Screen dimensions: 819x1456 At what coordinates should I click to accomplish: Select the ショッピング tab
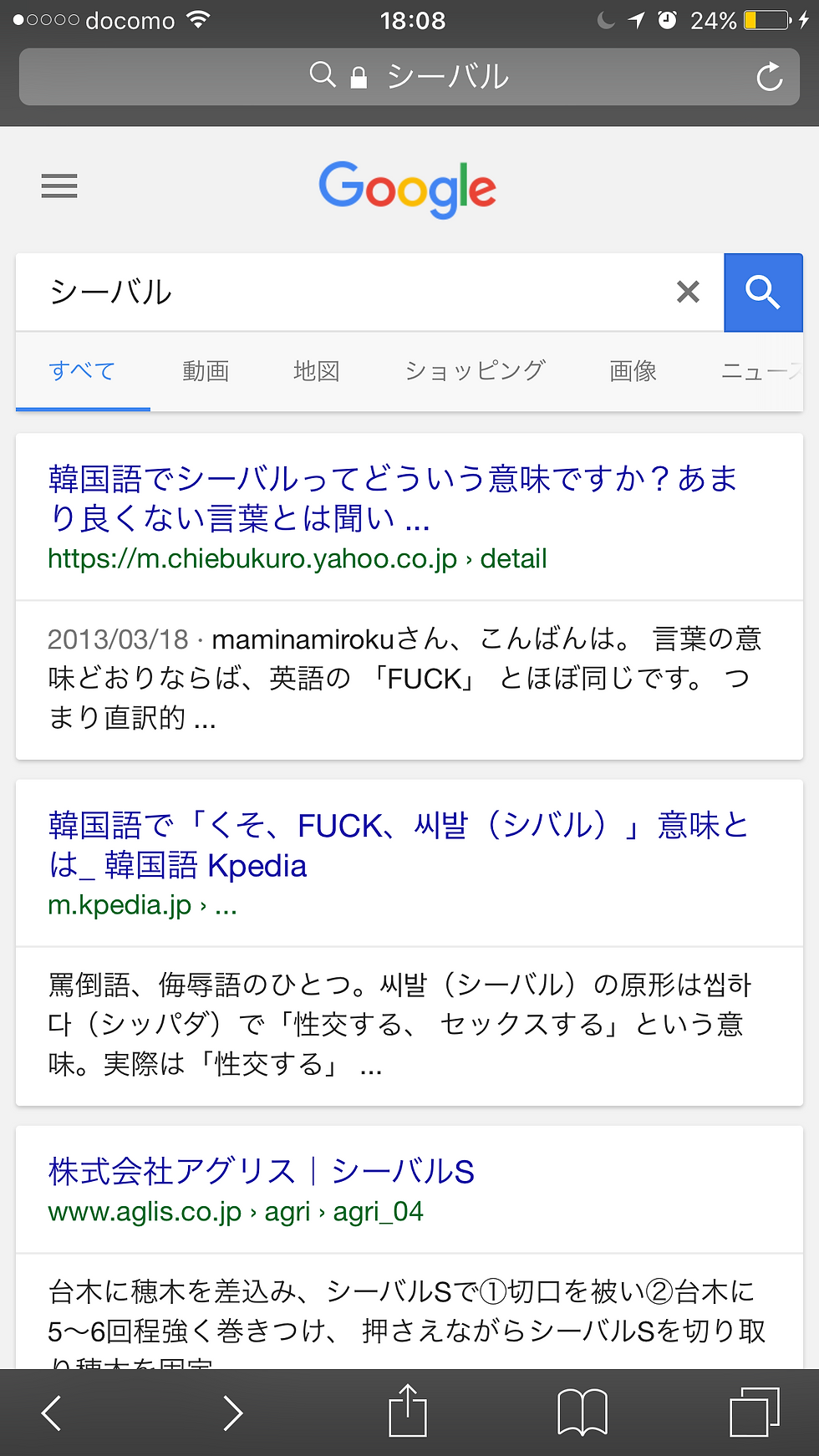(x=475, y=371)
